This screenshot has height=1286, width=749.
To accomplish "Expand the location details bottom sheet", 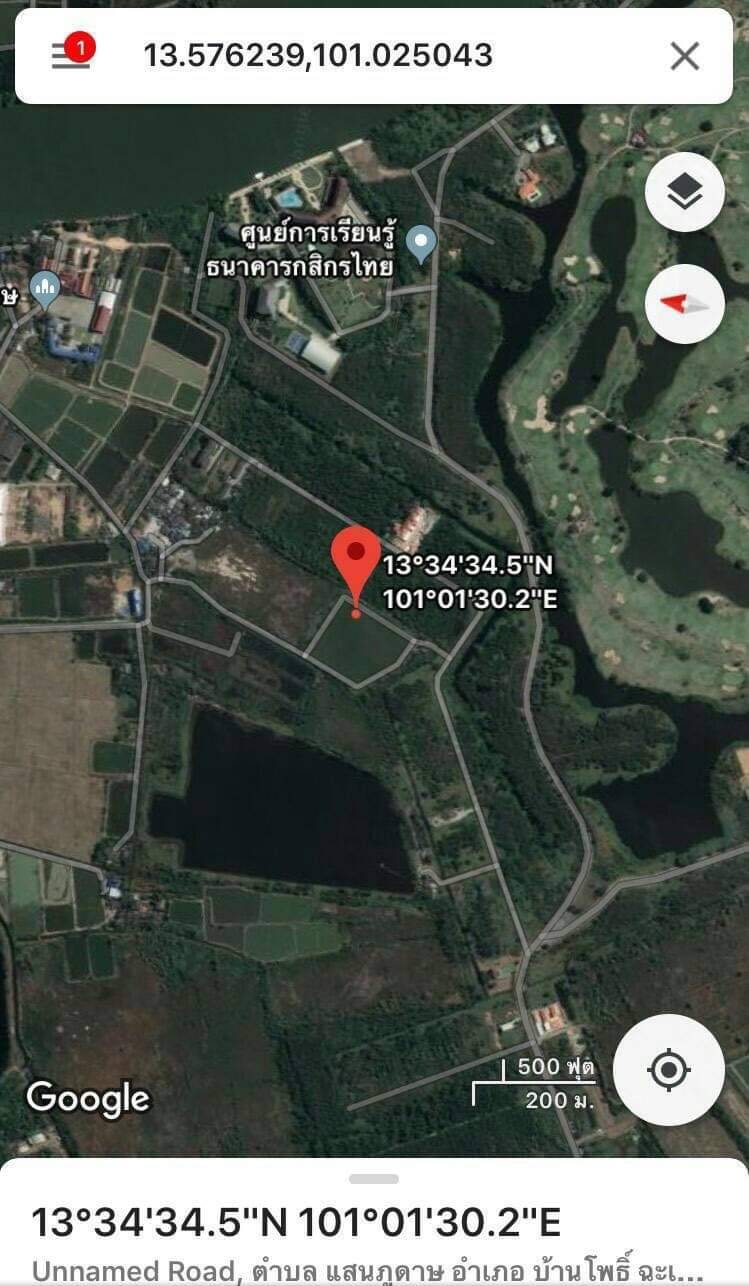I will coord(374,1180).
